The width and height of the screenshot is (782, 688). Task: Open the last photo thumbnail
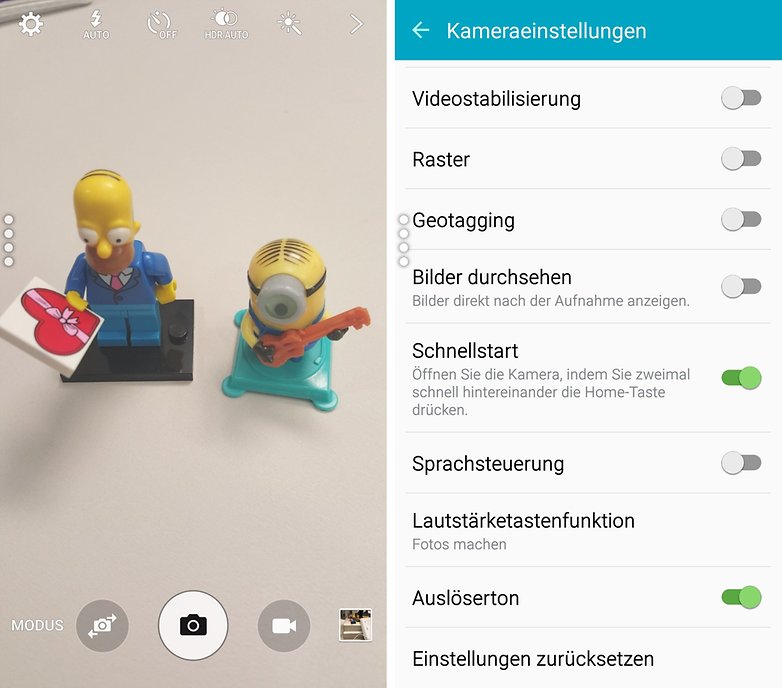coord(355,625)
